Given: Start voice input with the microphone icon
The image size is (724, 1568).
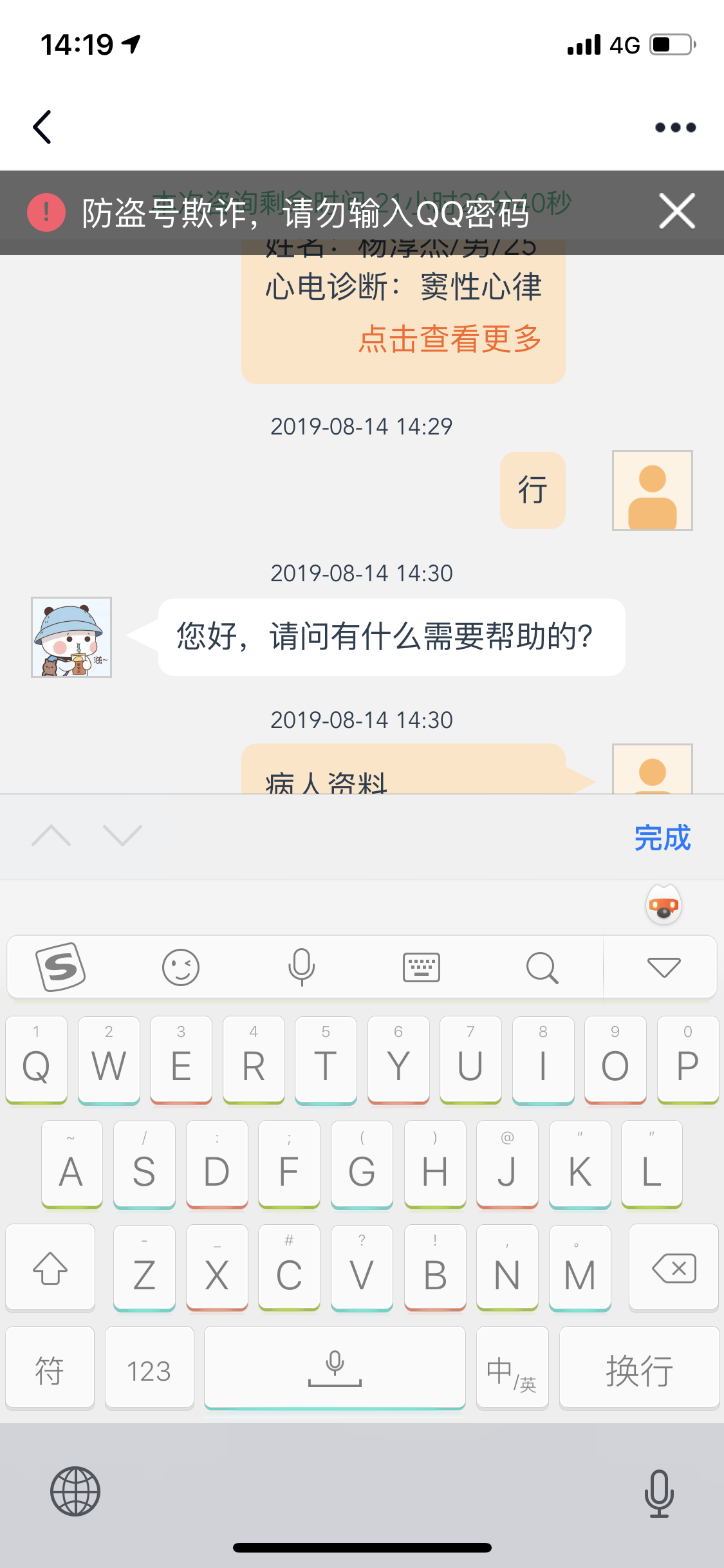Looking at the screenshot, I should click(x=302, y=966).
